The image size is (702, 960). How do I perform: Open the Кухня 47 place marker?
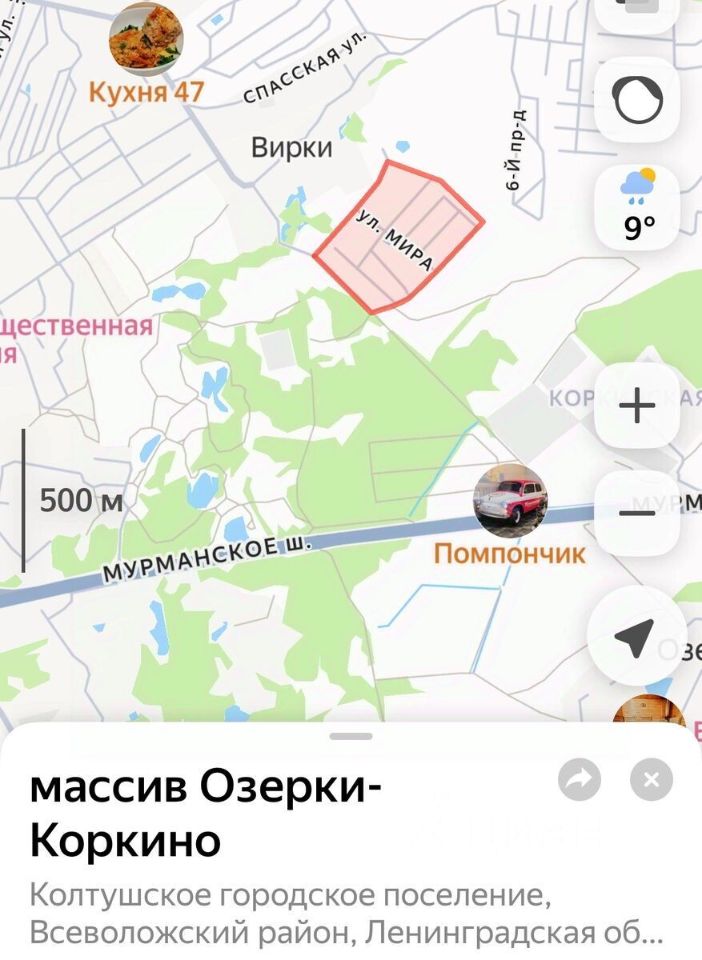(x=147, y=40)
